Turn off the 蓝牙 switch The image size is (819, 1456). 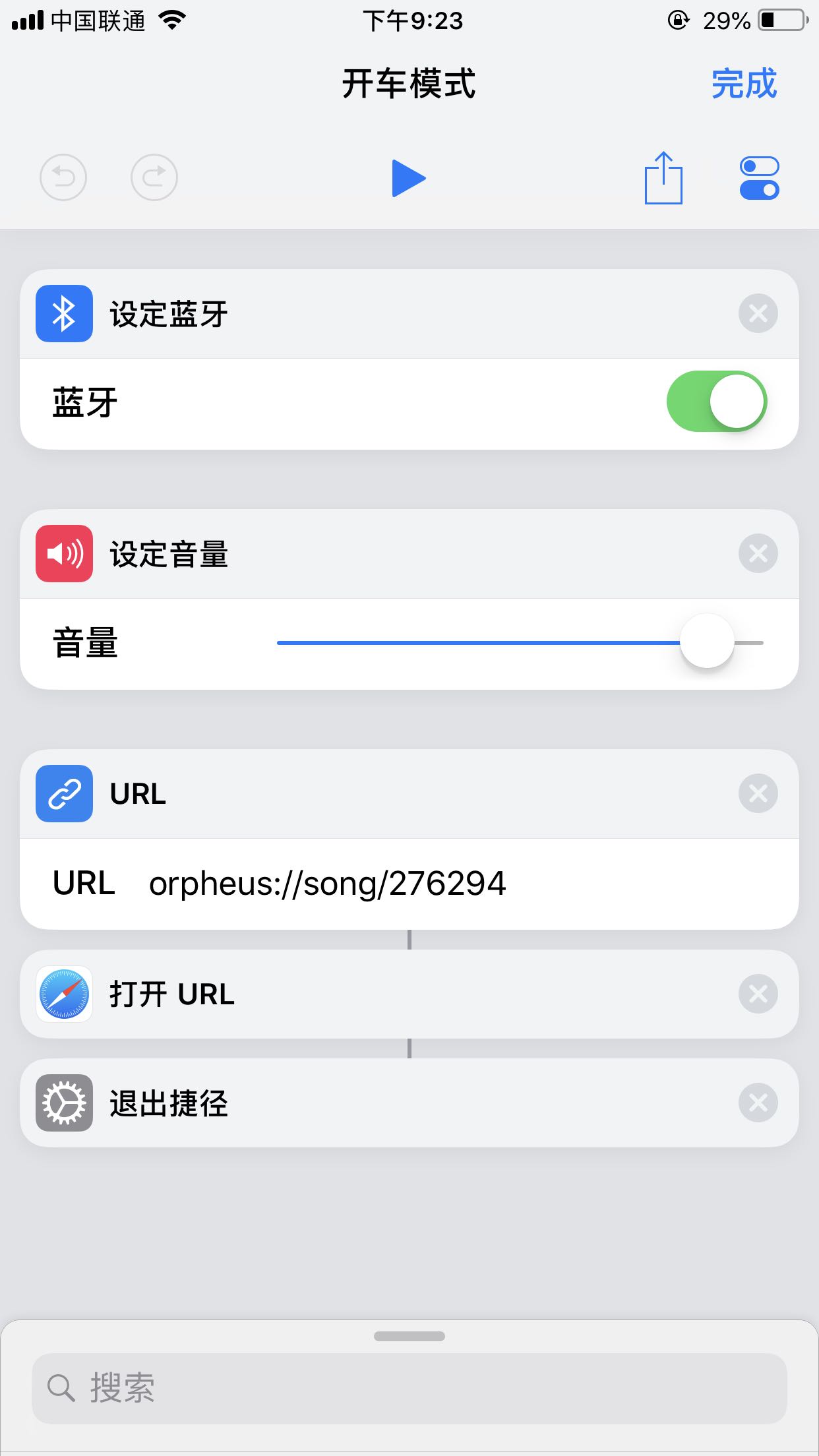coord(717,402)
